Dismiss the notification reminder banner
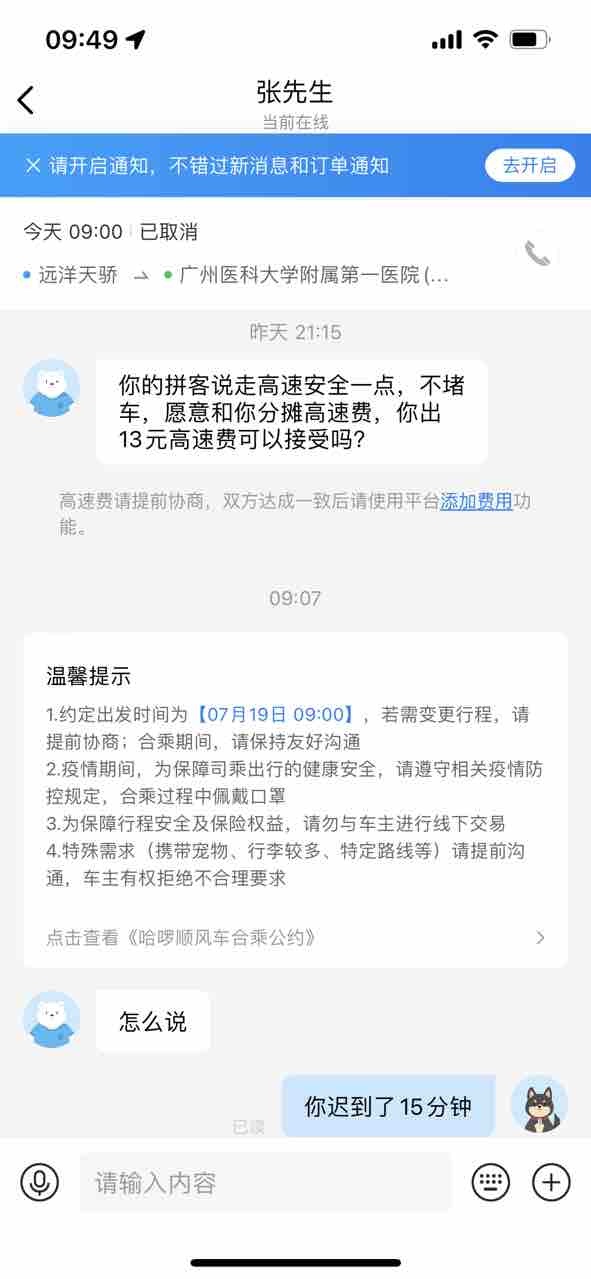Image resolution: width=591 pixels, height=1279 pixels. [x=33, y=166]
